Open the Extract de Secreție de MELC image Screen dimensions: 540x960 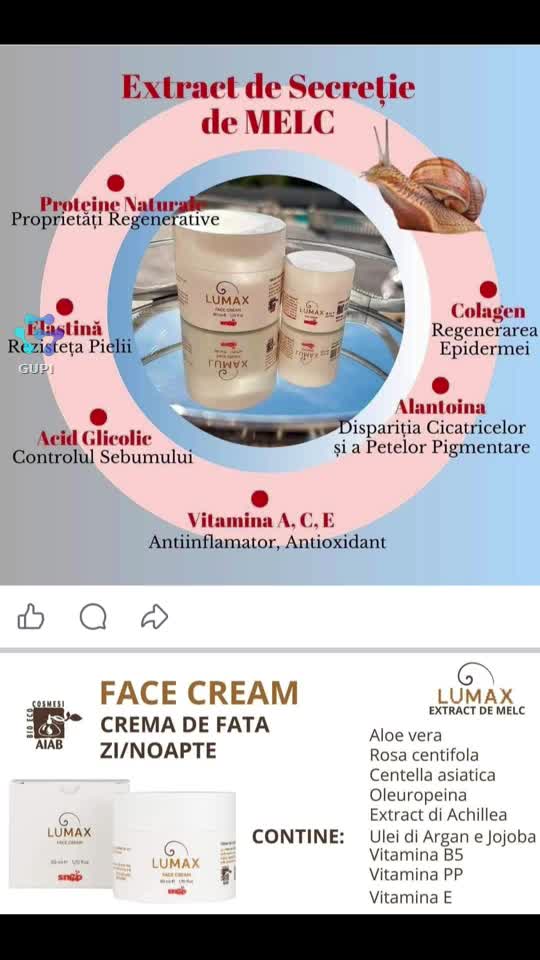[270, 315]
